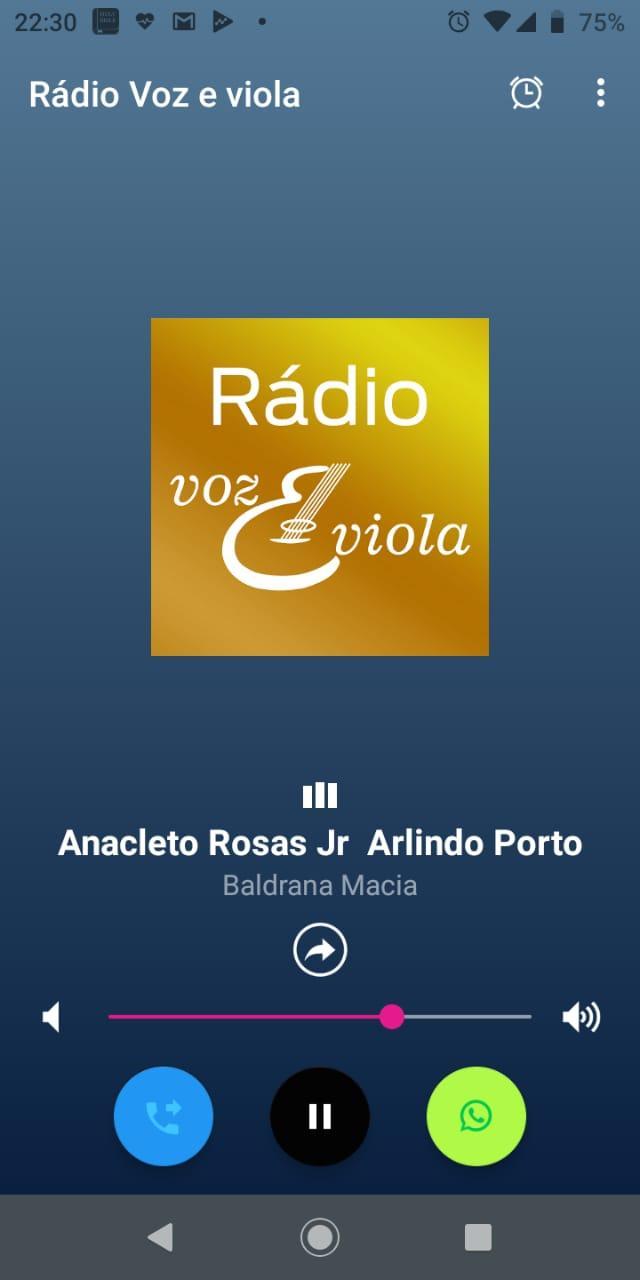This screenshot has height=1280, width=640.
Task: Open recent apps
Action: 478,1237
